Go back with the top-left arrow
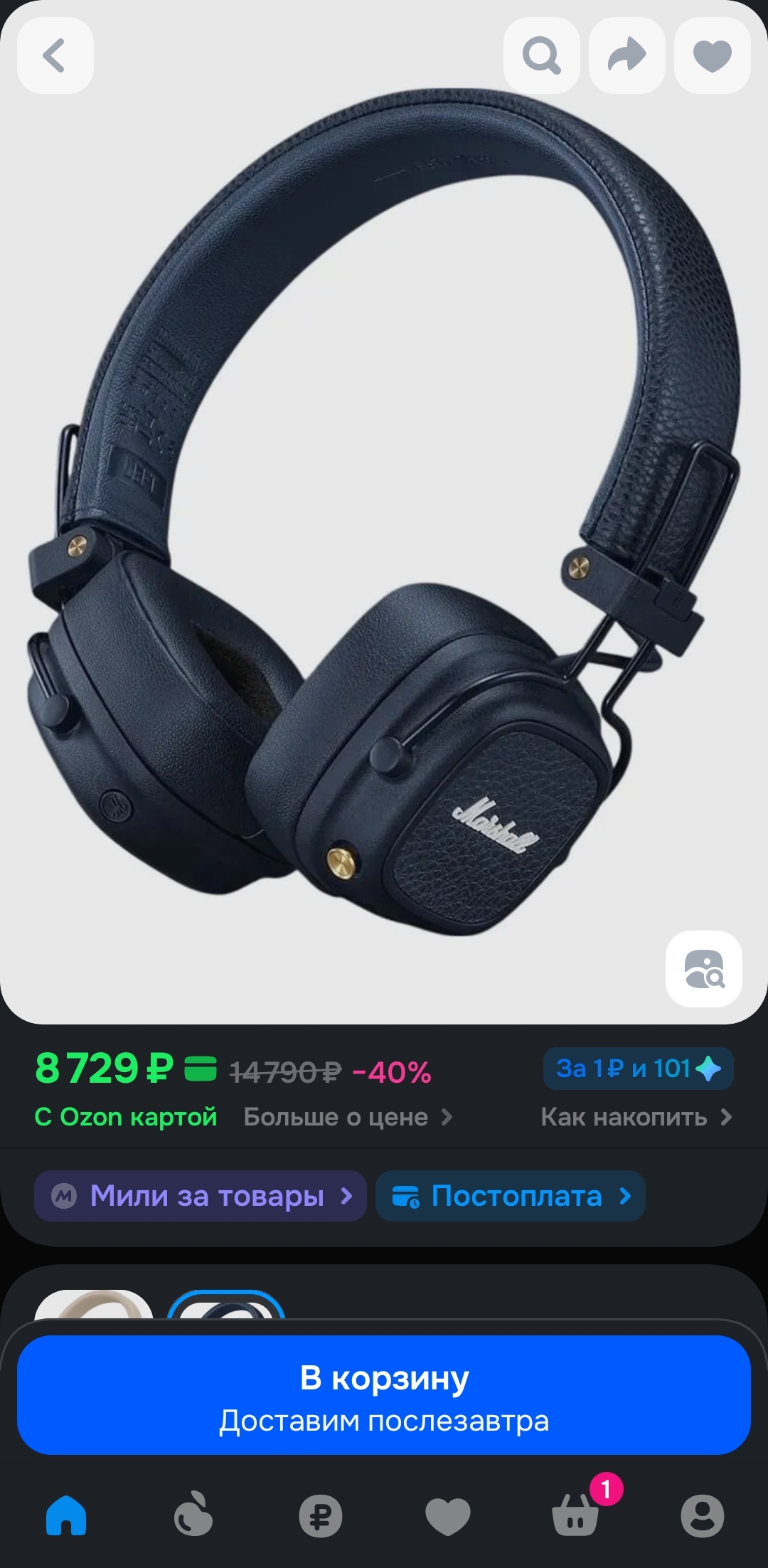The image size is (768, 1568). [55, 55]
